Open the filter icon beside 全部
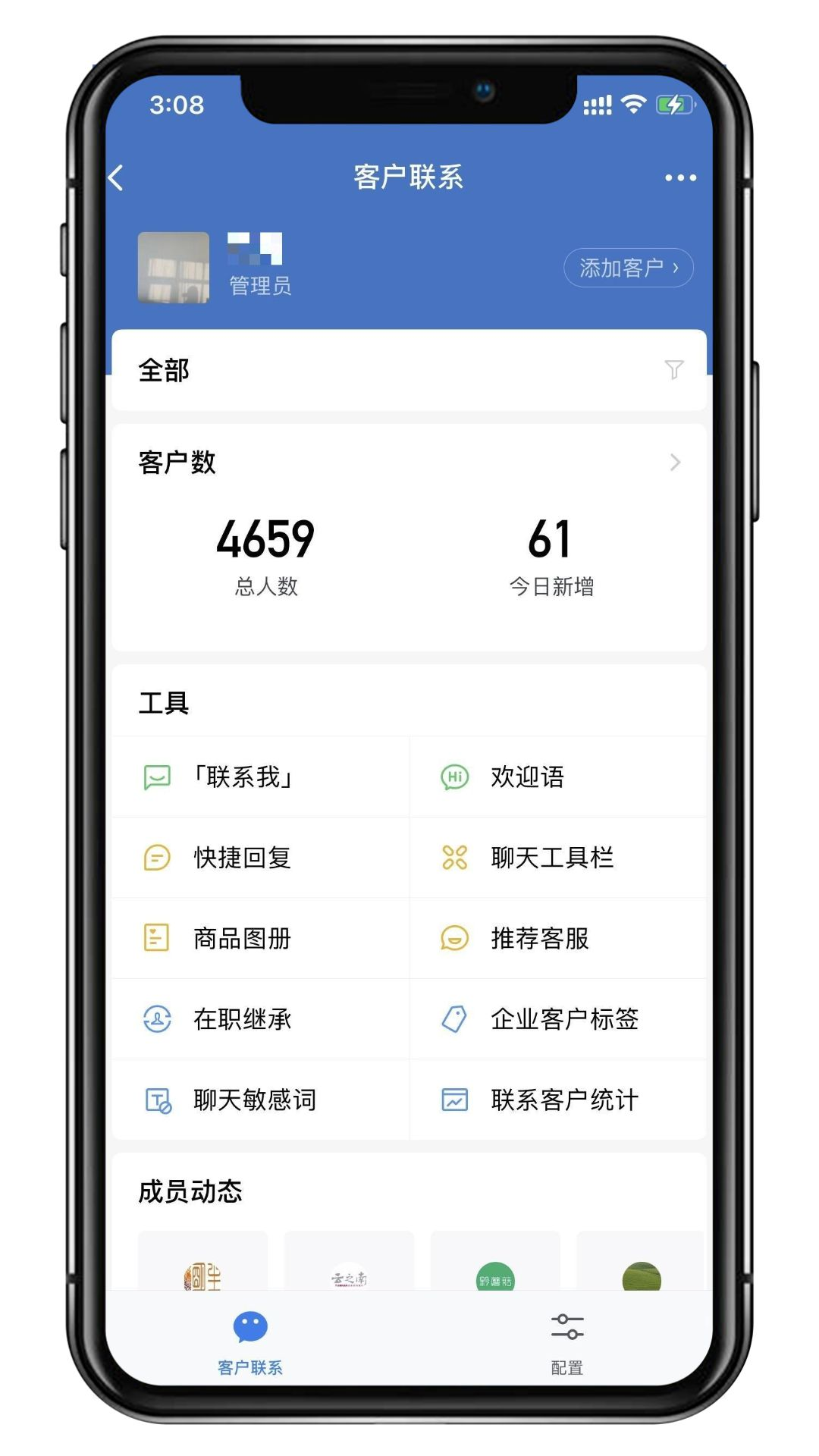 [673, 370]
